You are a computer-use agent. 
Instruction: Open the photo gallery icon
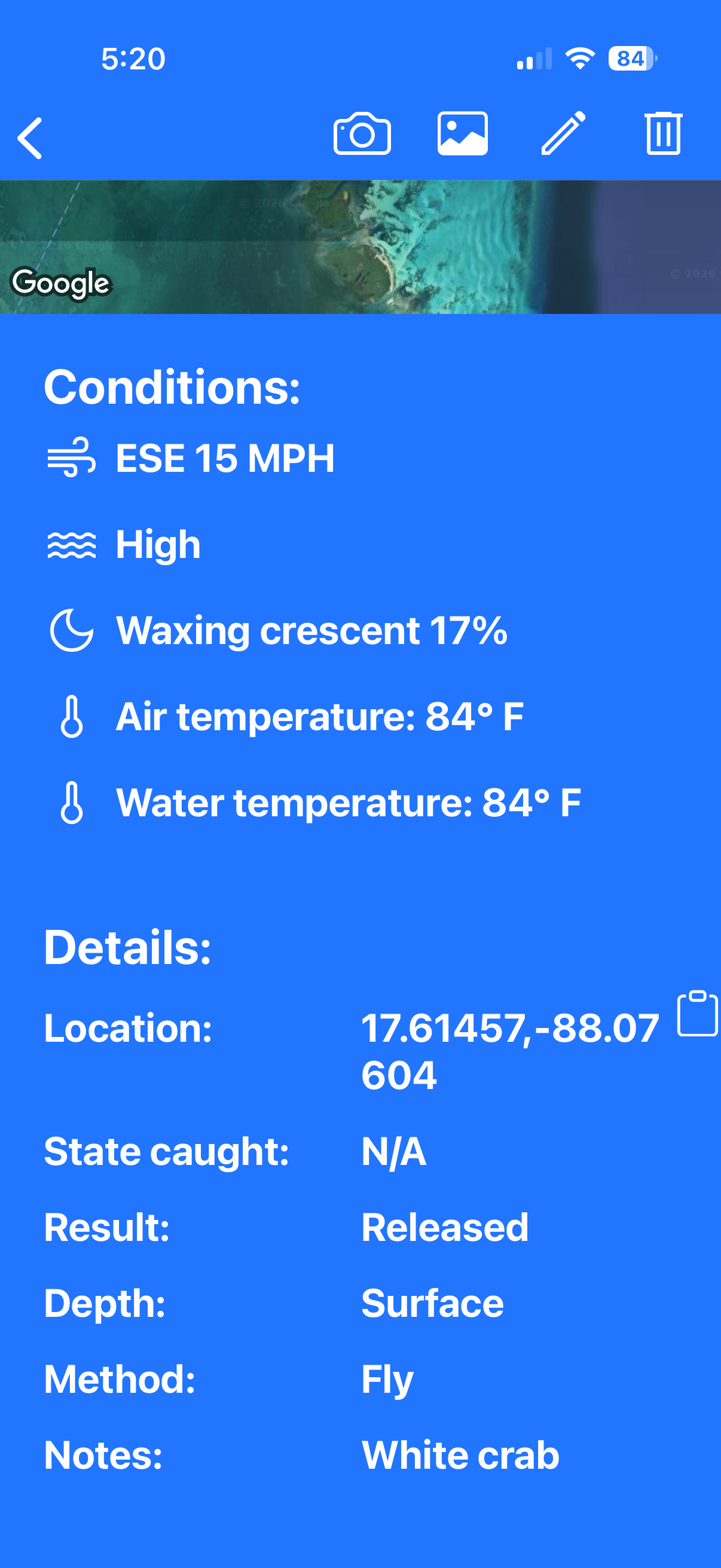tap(462, 134)
